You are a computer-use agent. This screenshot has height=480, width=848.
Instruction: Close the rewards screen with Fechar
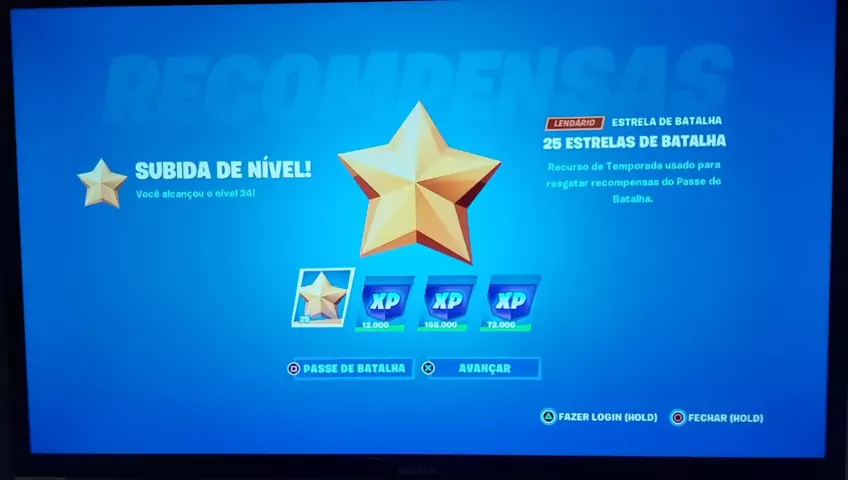716,417
